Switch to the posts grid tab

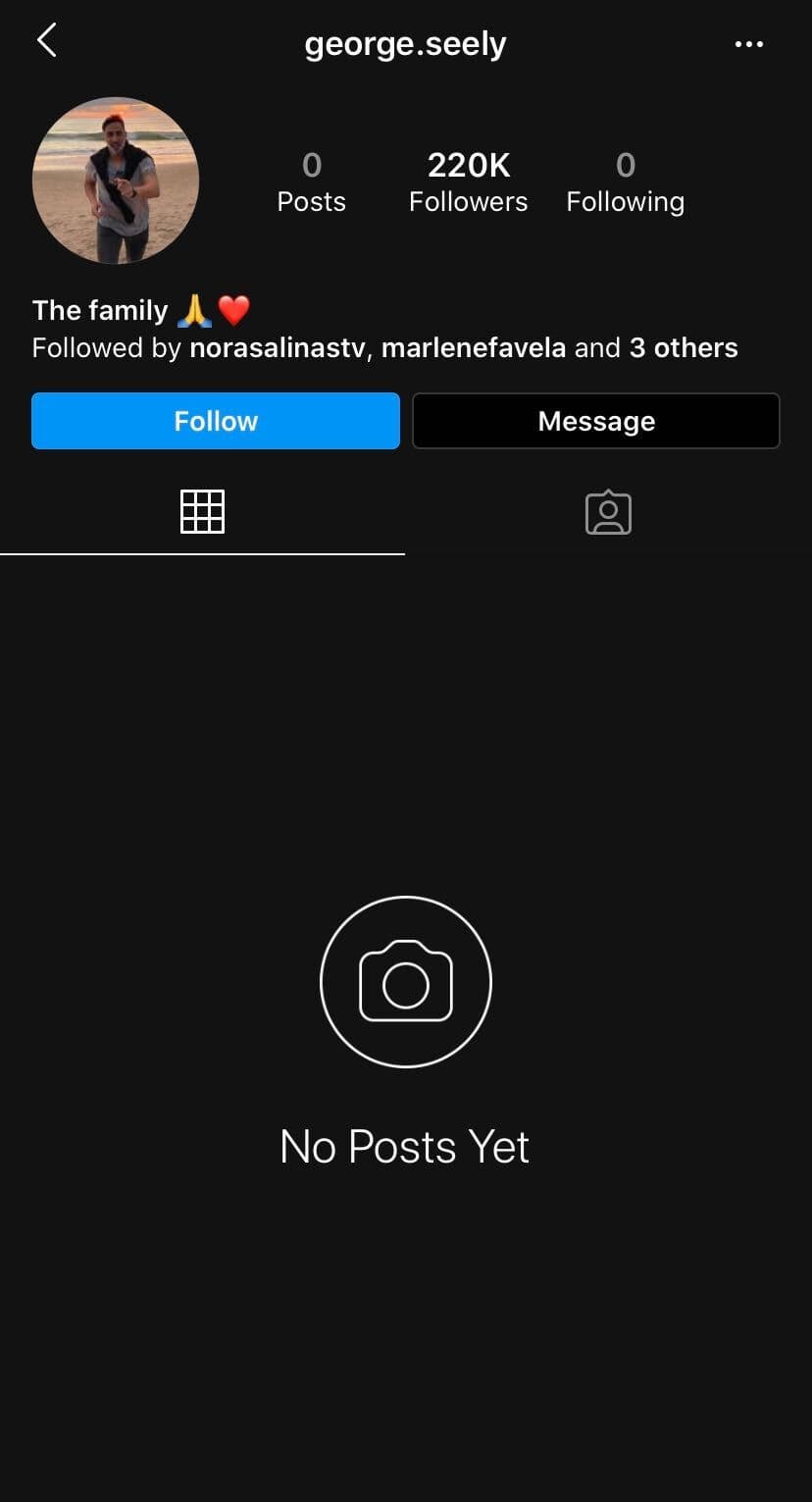[x=203, y=512]
